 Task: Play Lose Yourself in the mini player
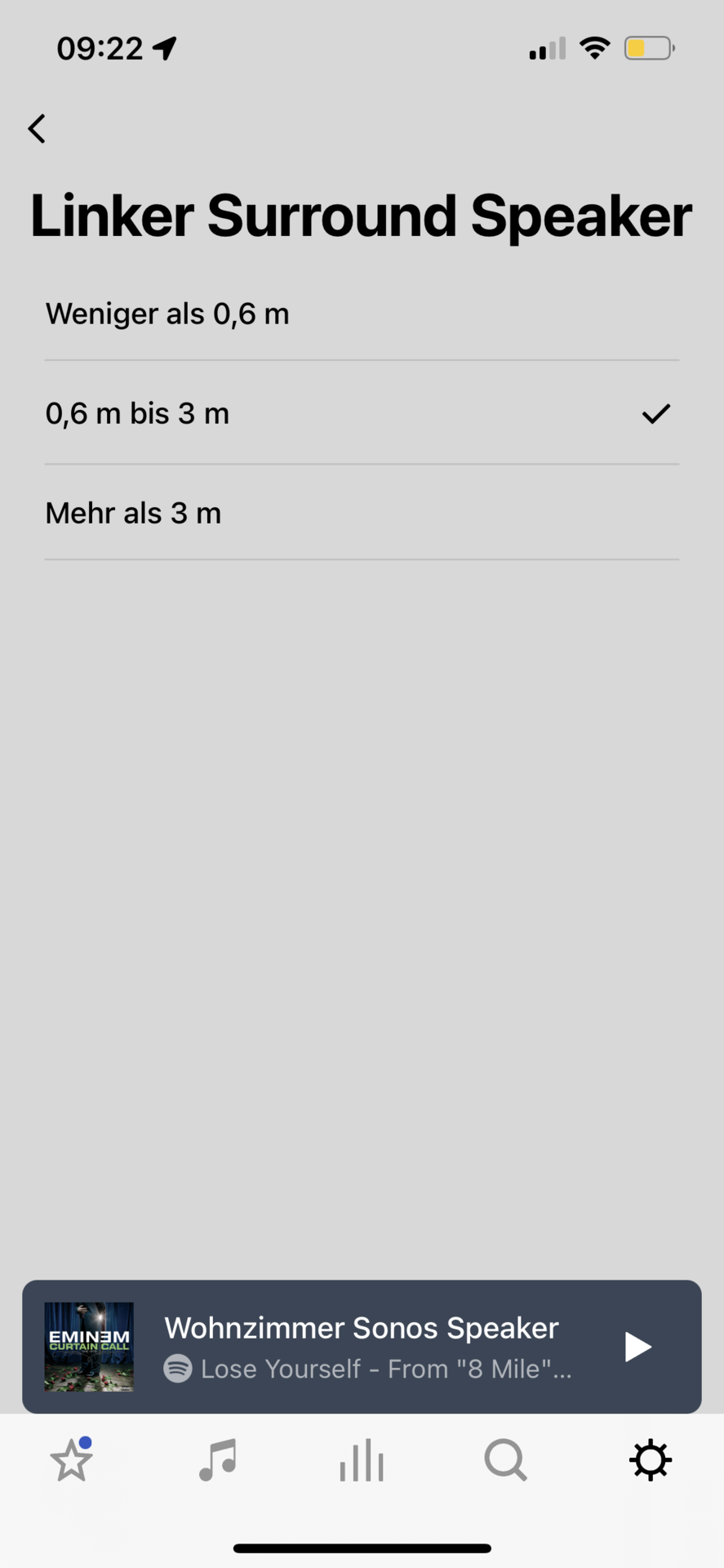[x=637, y=1347]
